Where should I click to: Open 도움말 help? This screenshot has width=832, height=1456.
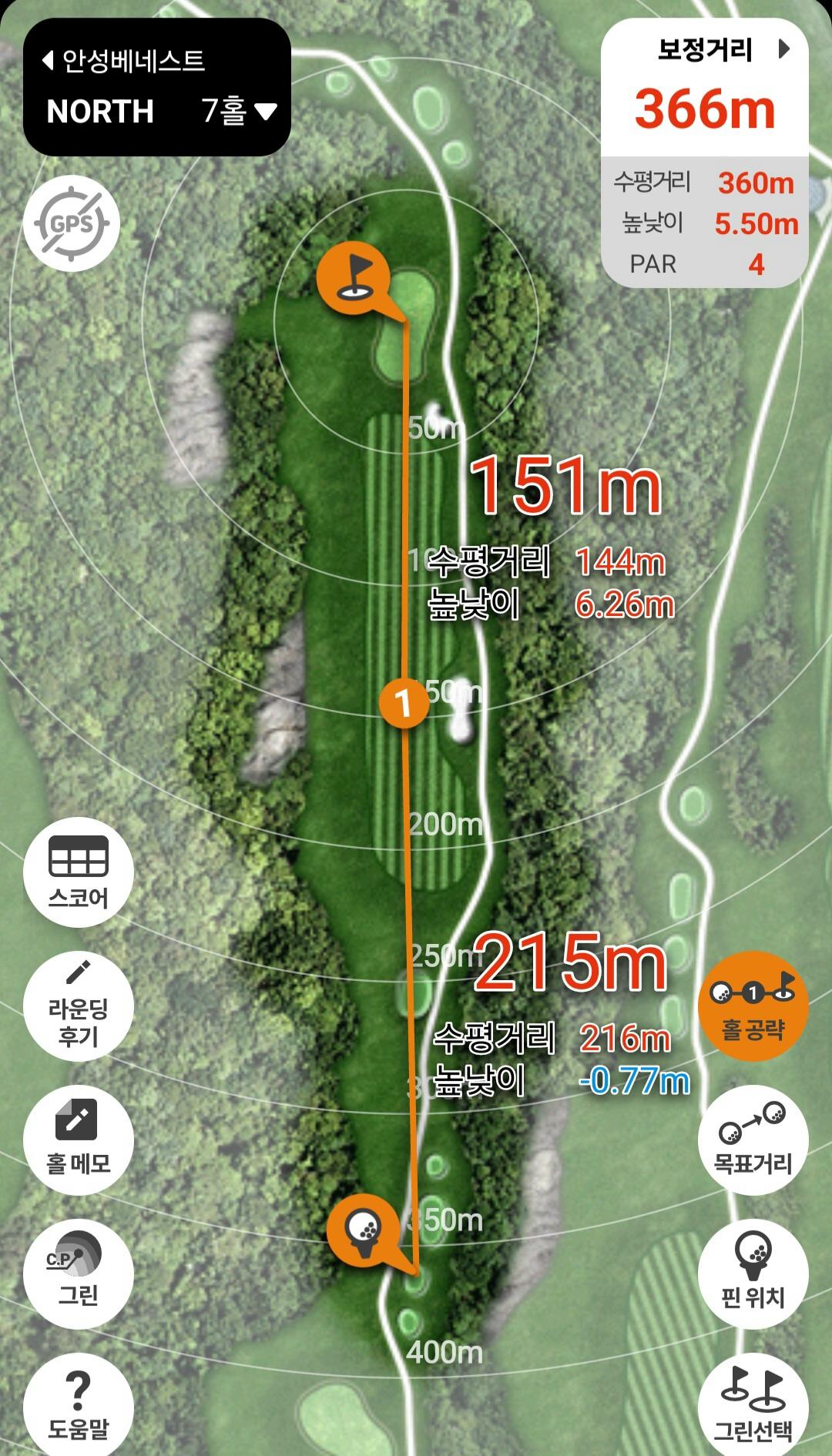[79, 1406]
